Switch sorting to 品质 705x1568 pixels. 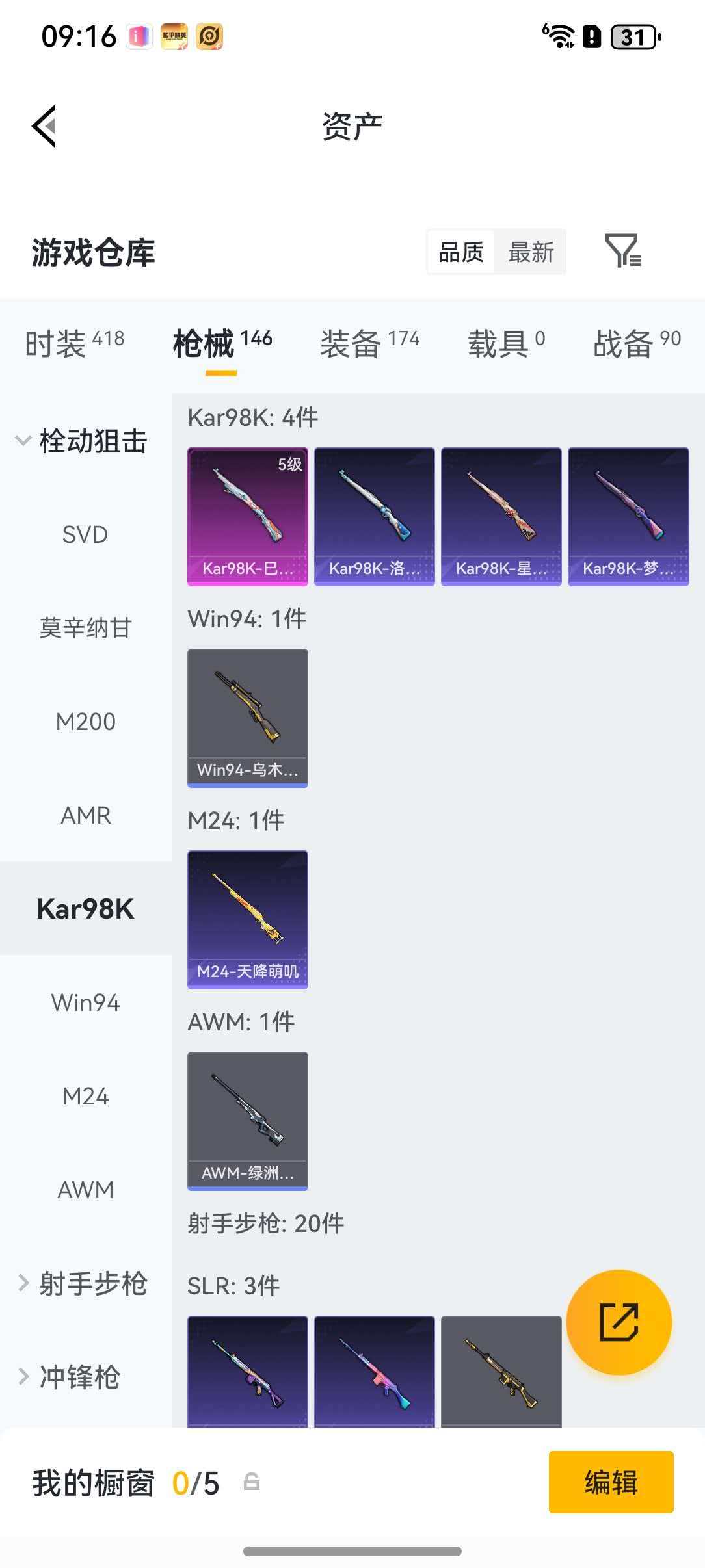[x=461, y=252]
